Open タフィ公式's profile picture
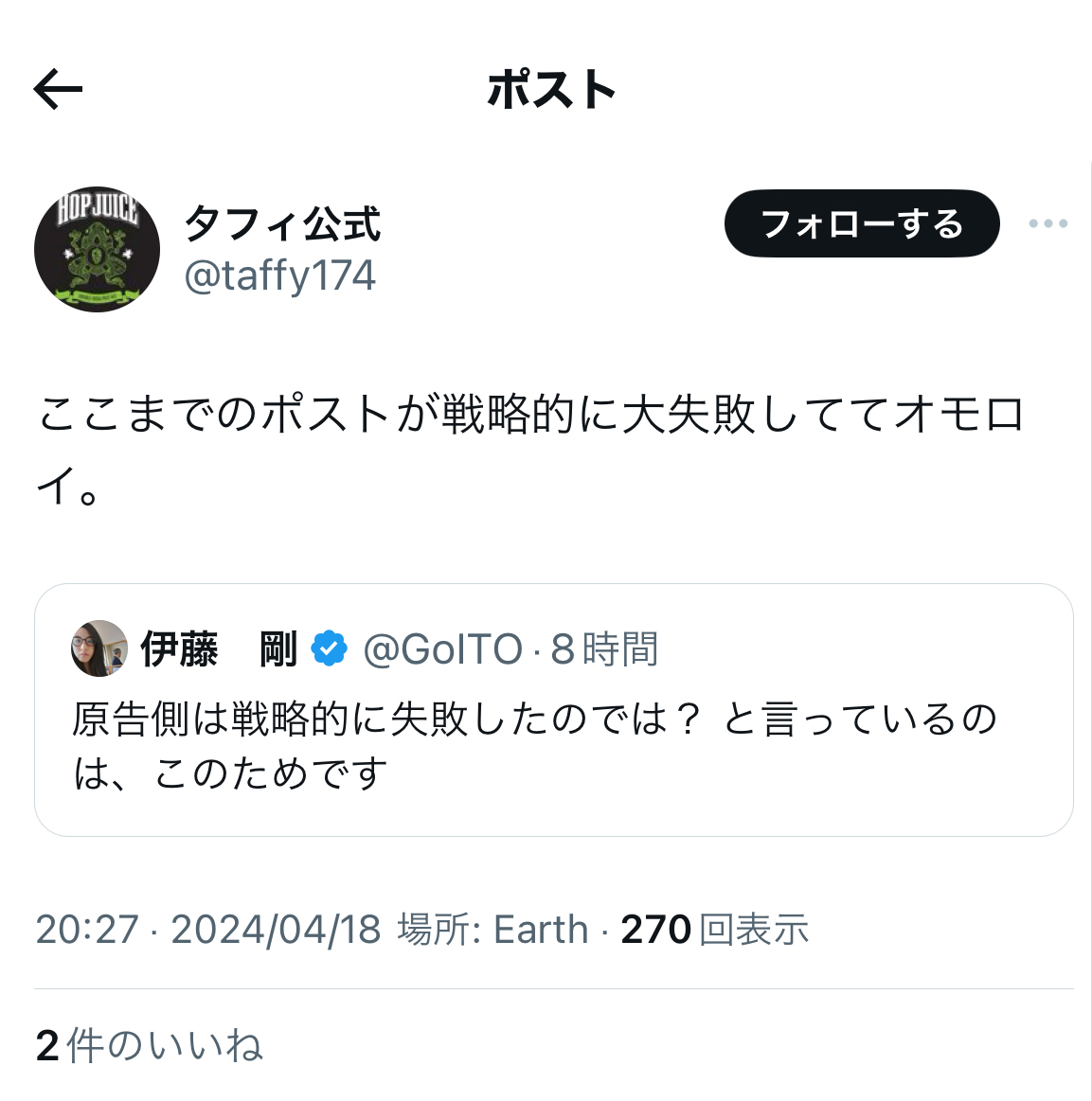 tap(97, 249)
